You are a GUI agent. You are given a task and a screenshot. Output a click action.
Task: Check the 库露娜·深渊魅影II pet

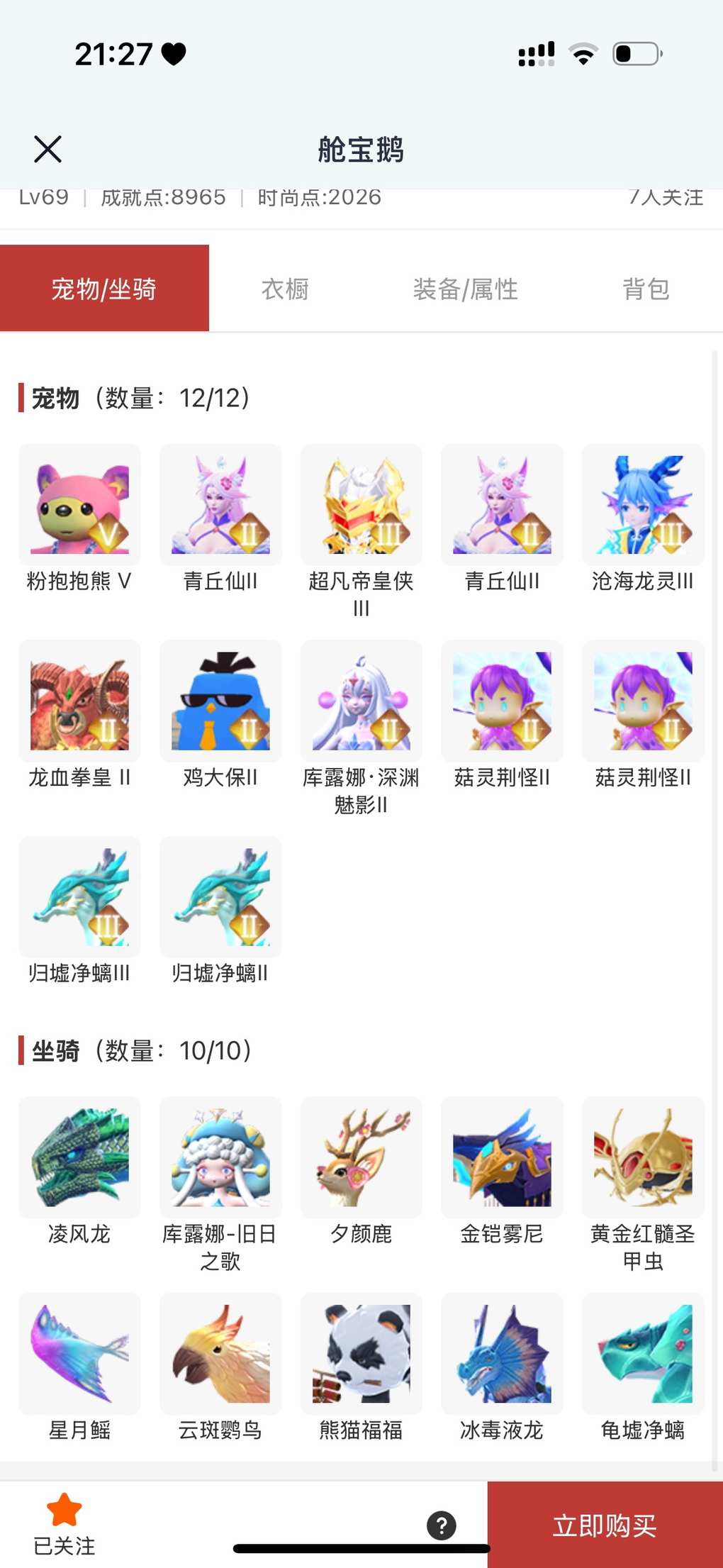[361, 701]
